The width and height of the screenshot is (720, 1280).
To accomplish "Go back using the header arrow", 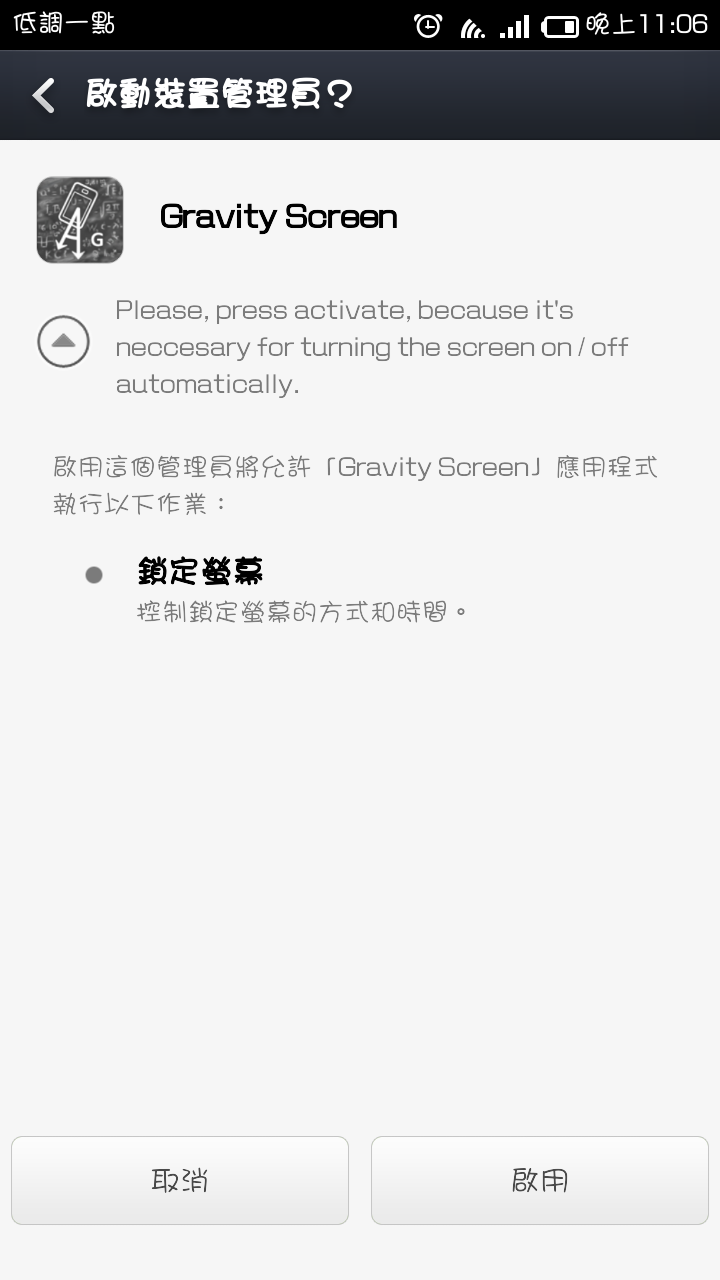I will pos(43,96).
